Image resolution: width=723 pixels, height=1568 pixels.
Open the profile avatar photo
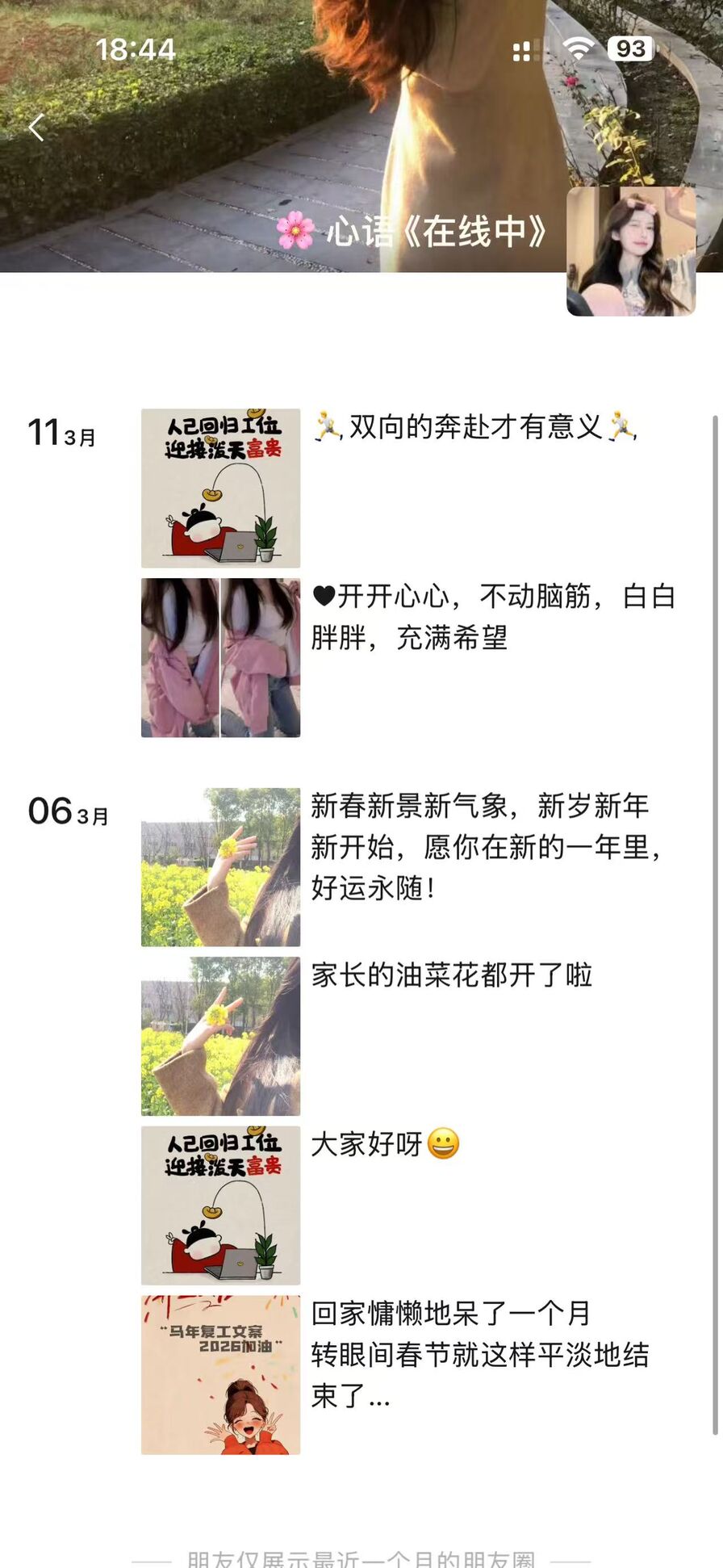(630, 251)
